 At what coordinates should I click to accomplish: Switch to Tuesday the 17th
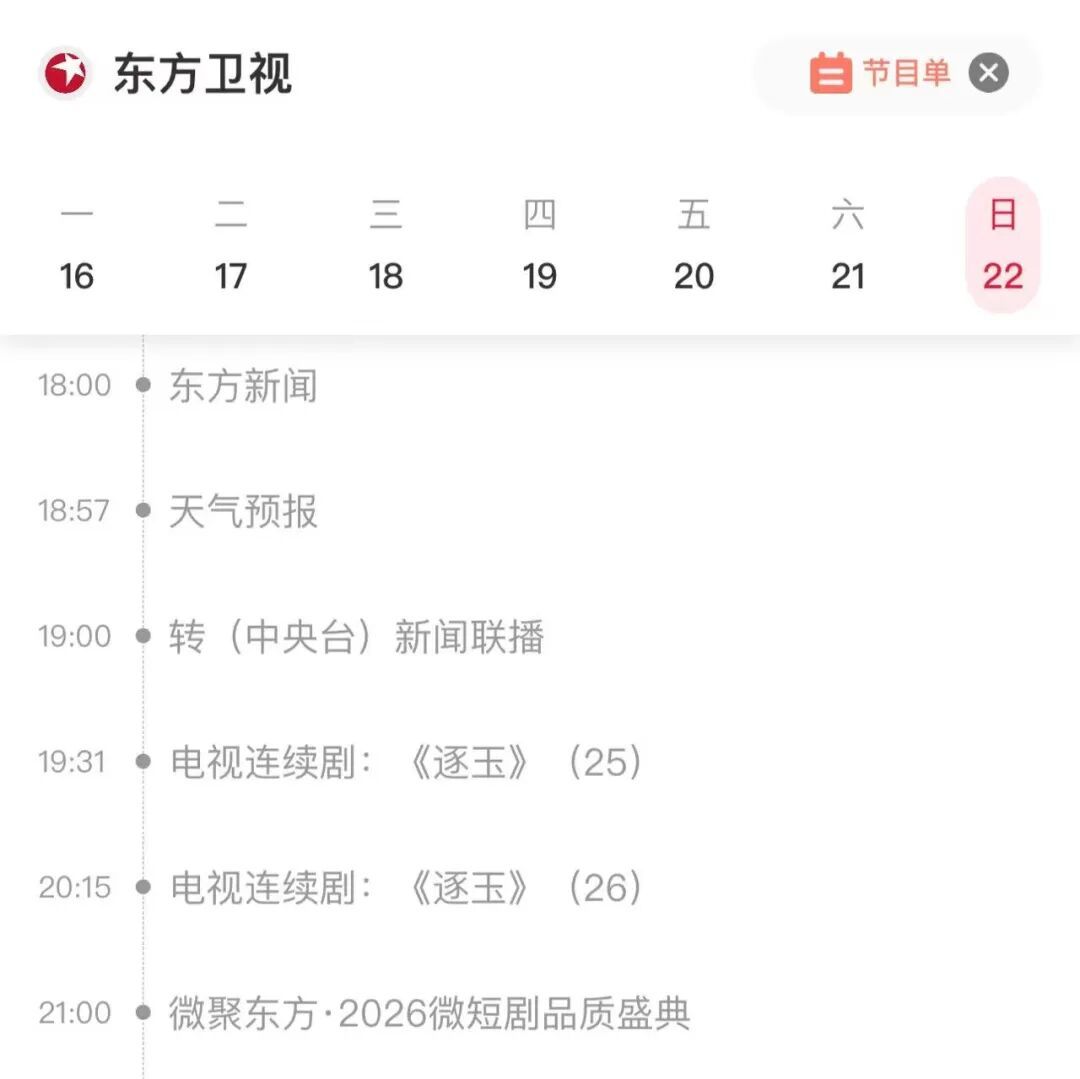pyautogui.click(x=231, y=246)
